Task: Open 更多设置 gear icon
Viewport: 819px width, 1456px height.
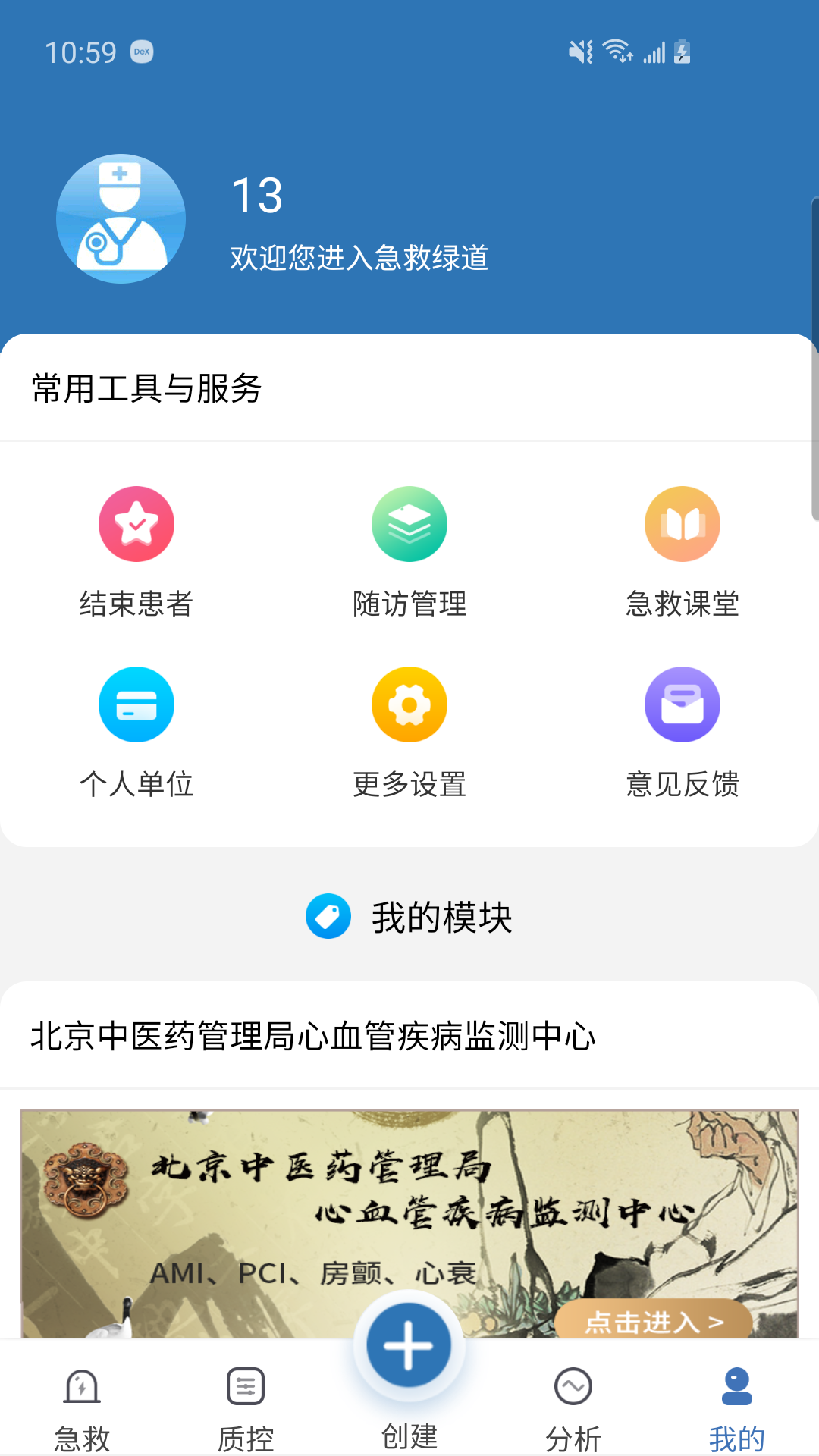Action: point(409,705)
